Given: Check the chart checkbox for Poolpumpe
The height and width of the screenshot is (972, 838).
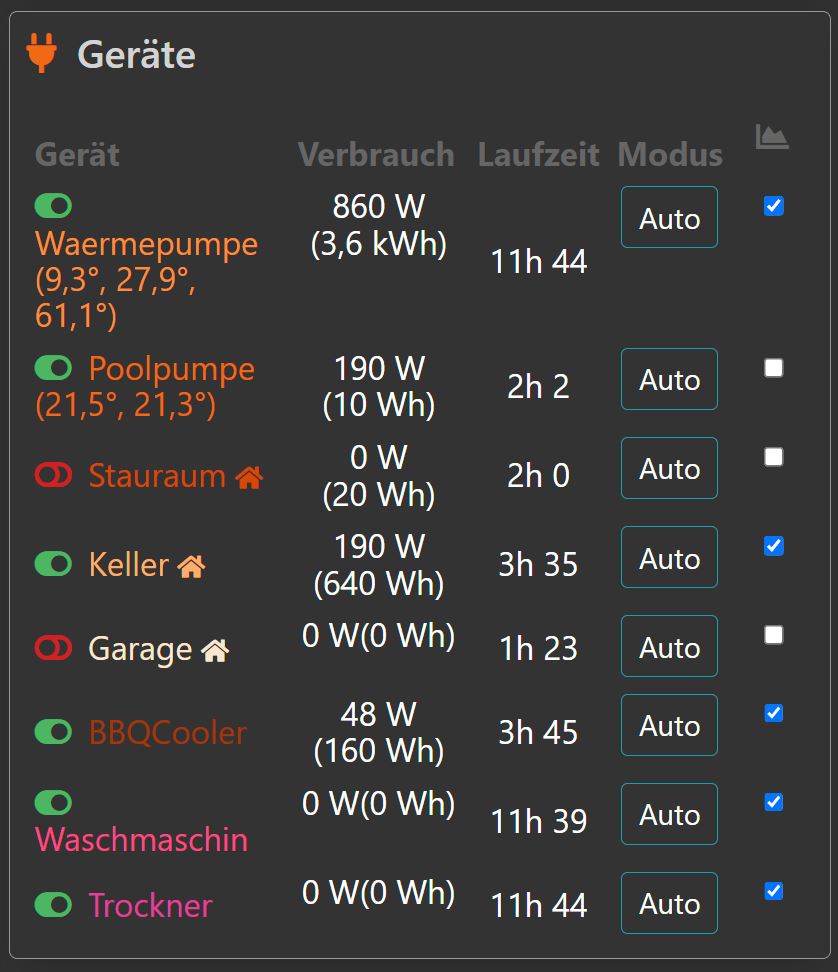Looking at the screenshot, I should coord(773,368).
